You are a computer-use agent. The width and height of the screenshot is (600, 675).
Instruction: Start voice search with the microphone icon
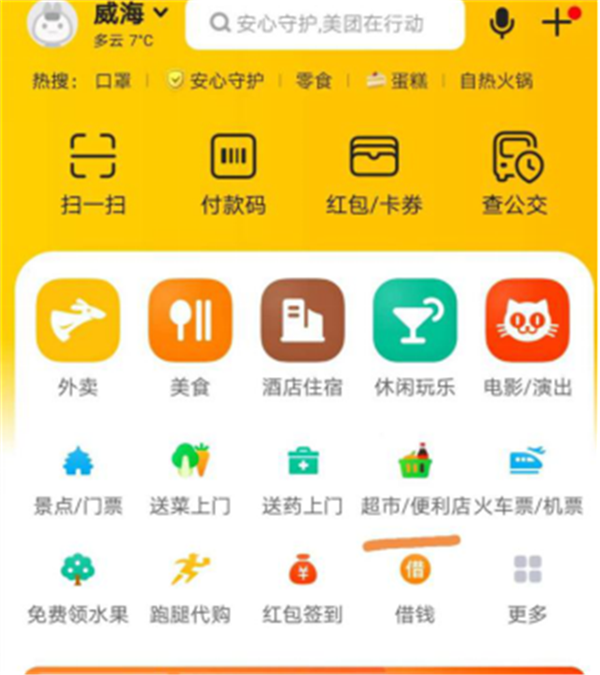coord(502,23)
